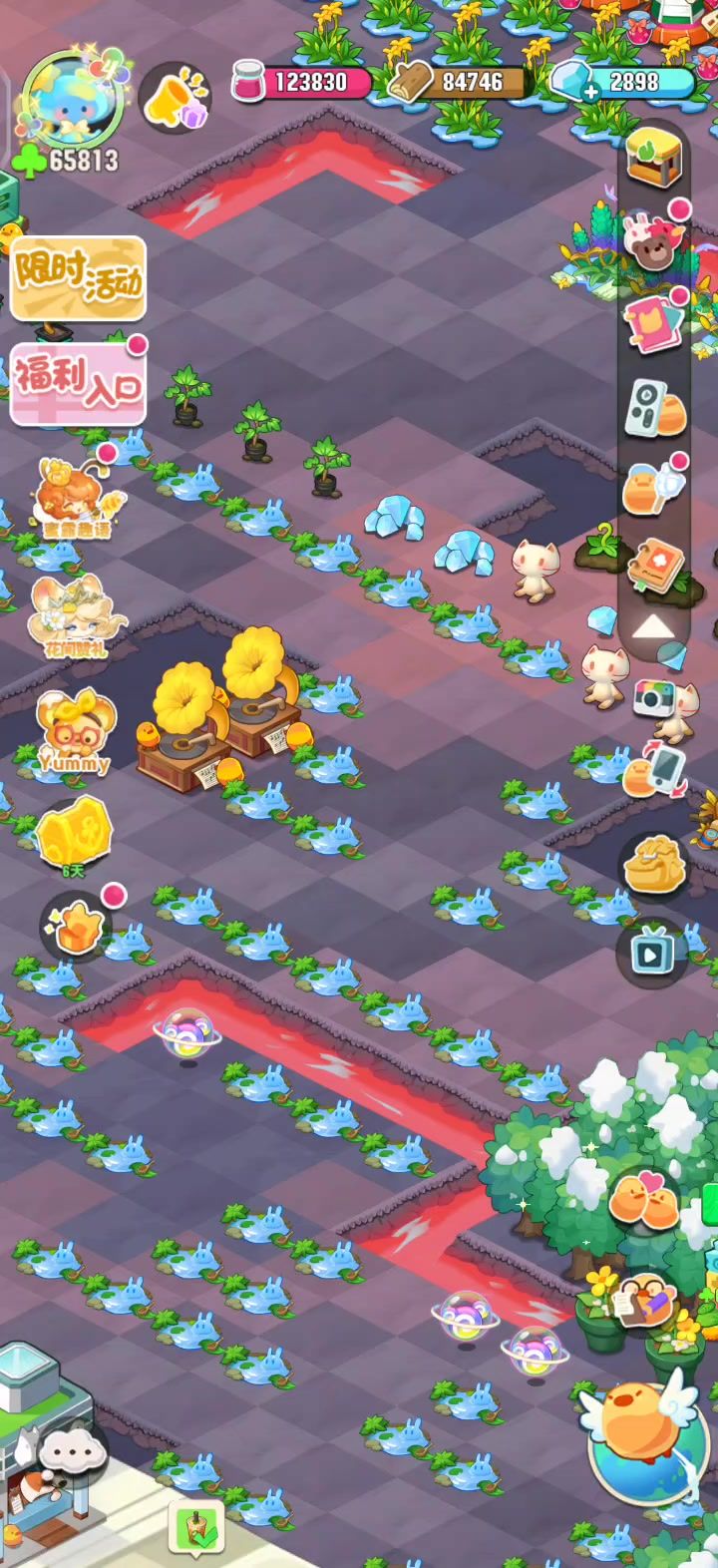Open the 福利入口 welfare entrance

78,384
